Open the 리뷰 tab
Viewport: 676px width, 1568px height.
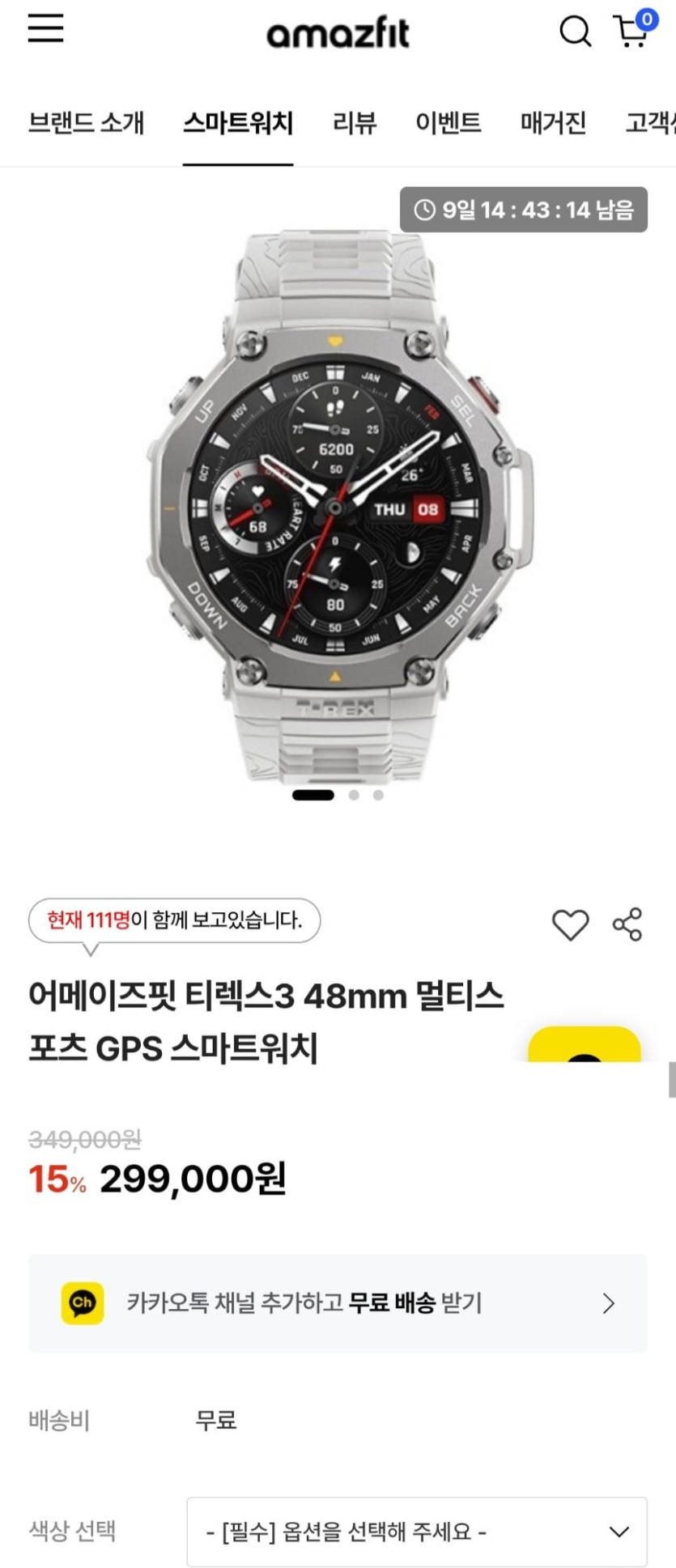tap(355, 123)
